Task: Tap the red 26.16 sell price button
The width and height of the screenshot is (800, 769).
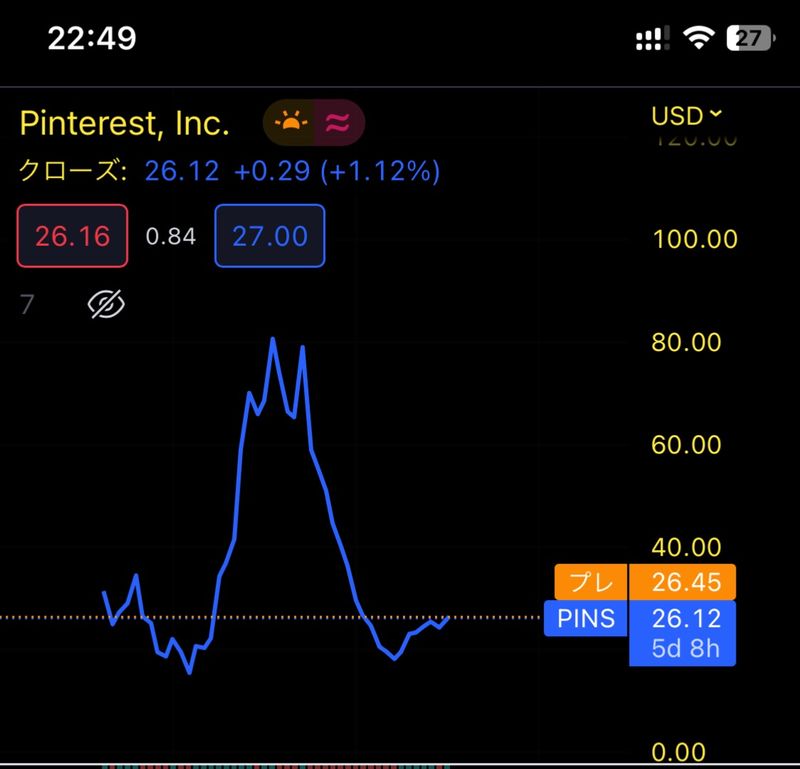Action: (x=72, y=236)
